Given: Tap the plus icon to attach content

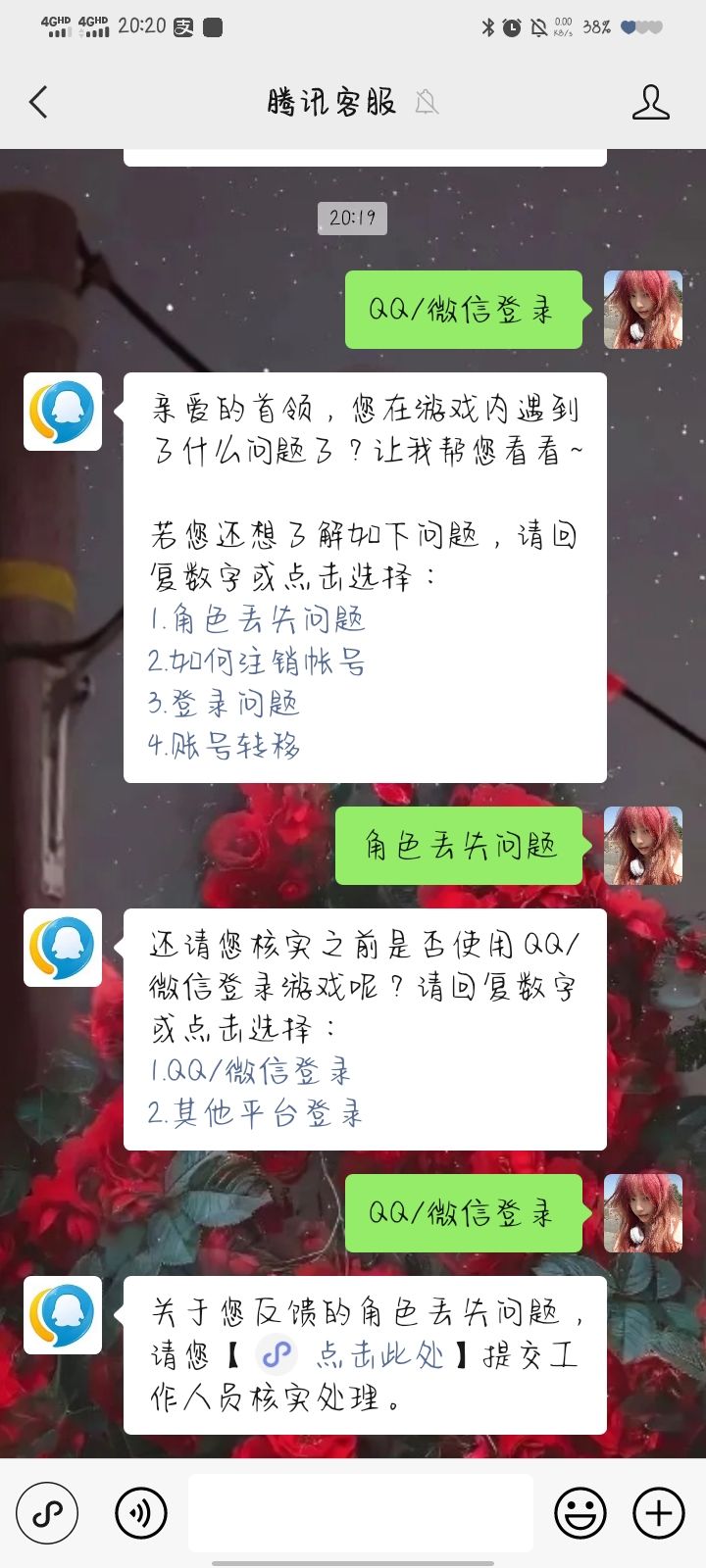Looking at the screenshot, I should (x=659, y=1513).
